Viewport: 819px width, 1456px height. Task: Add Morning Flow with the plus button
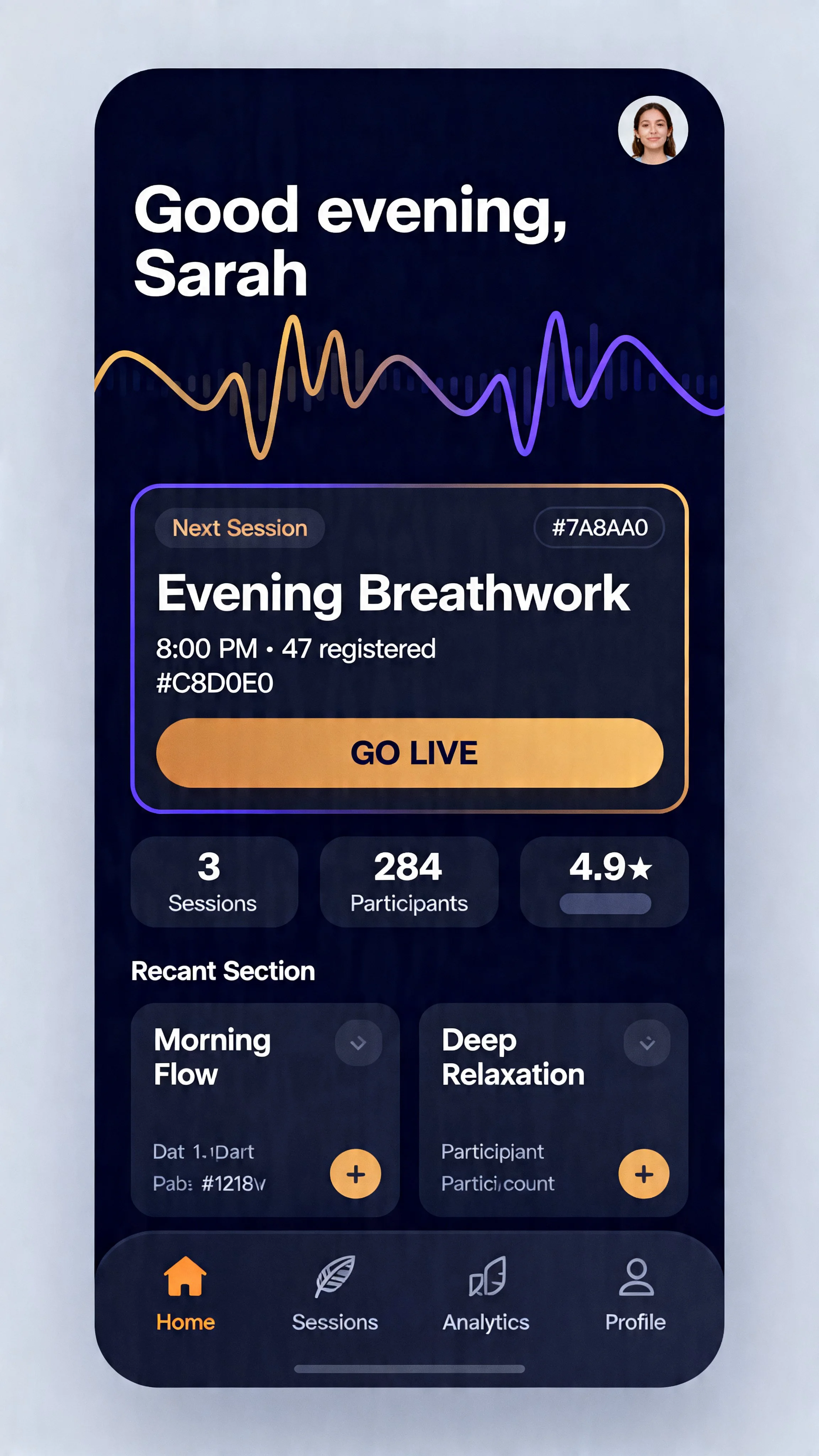tap(355, 1174)
